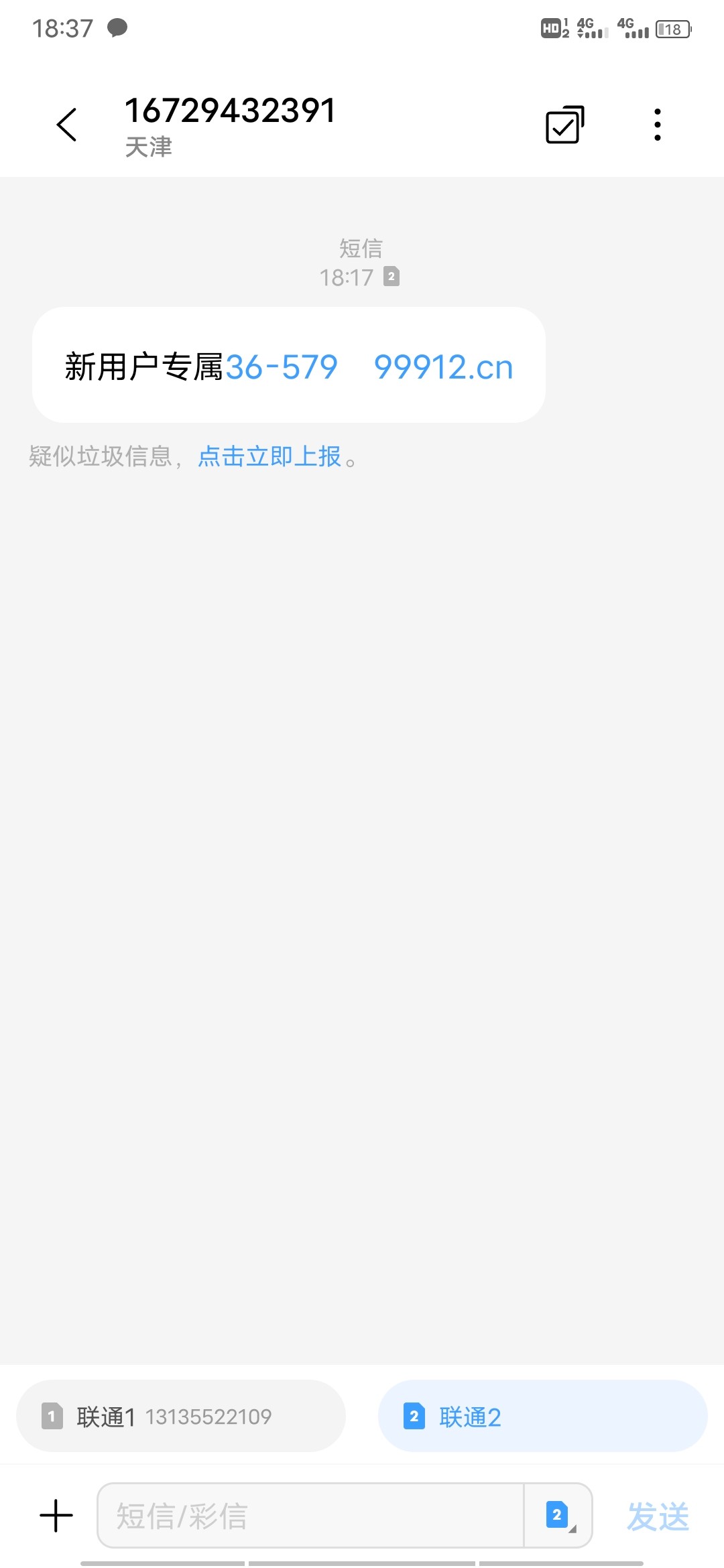Select 联通1 as the sending SIM

(x=180, y=1416)
